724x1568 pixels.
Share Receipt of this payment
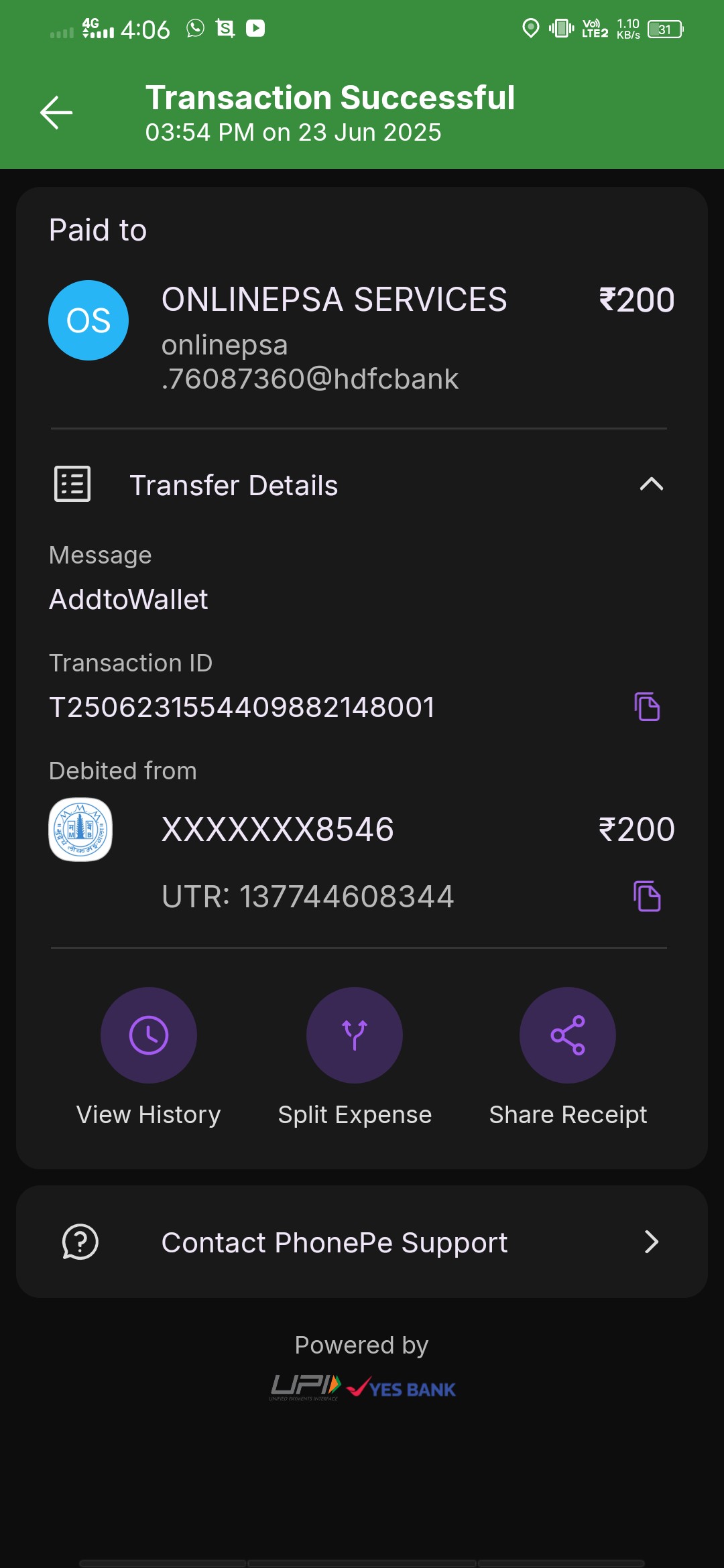(x=567, y=1035)
